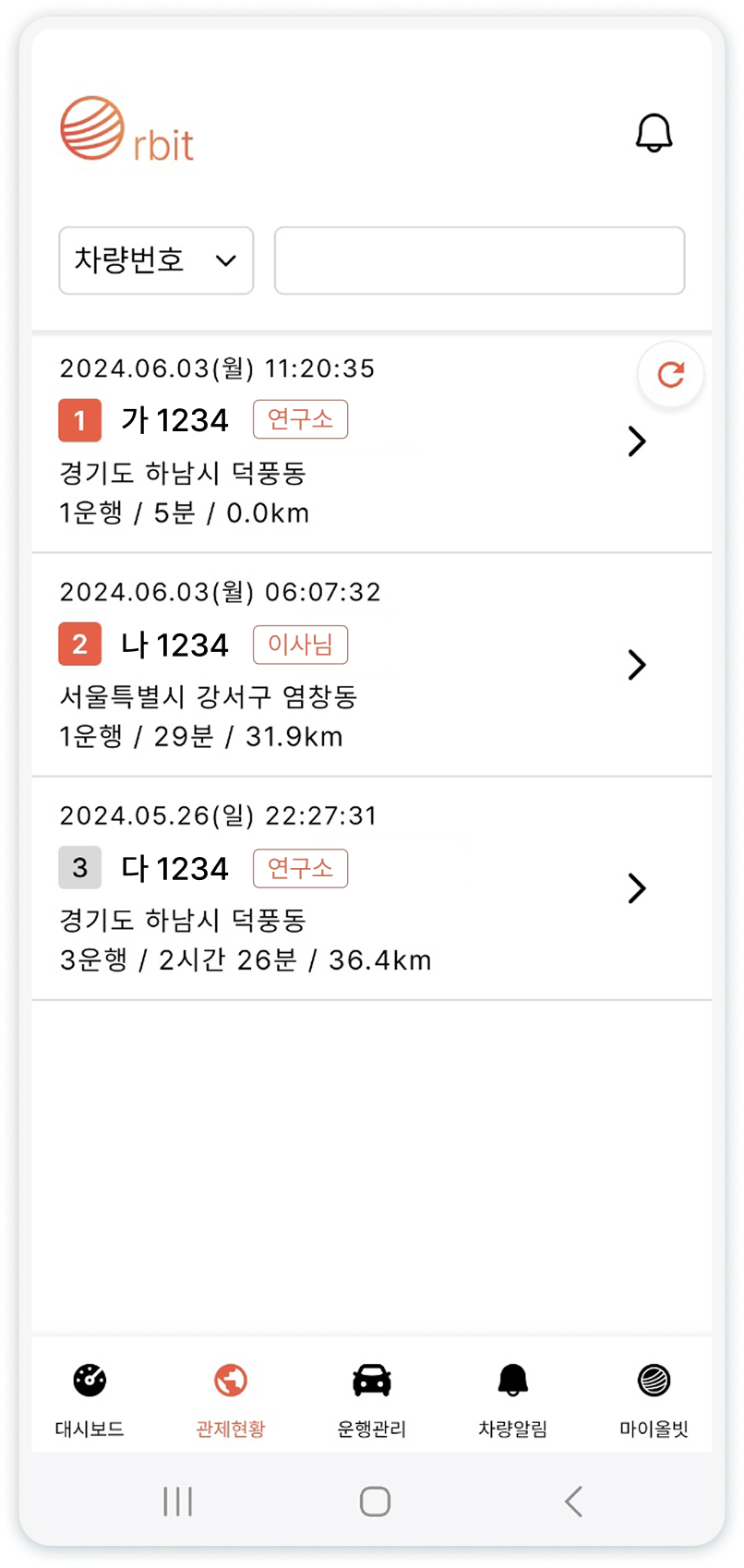Tap the 차량알림 alerts bell icon
Viewport: 744px width, 1568px height.
click(511, 1379)
